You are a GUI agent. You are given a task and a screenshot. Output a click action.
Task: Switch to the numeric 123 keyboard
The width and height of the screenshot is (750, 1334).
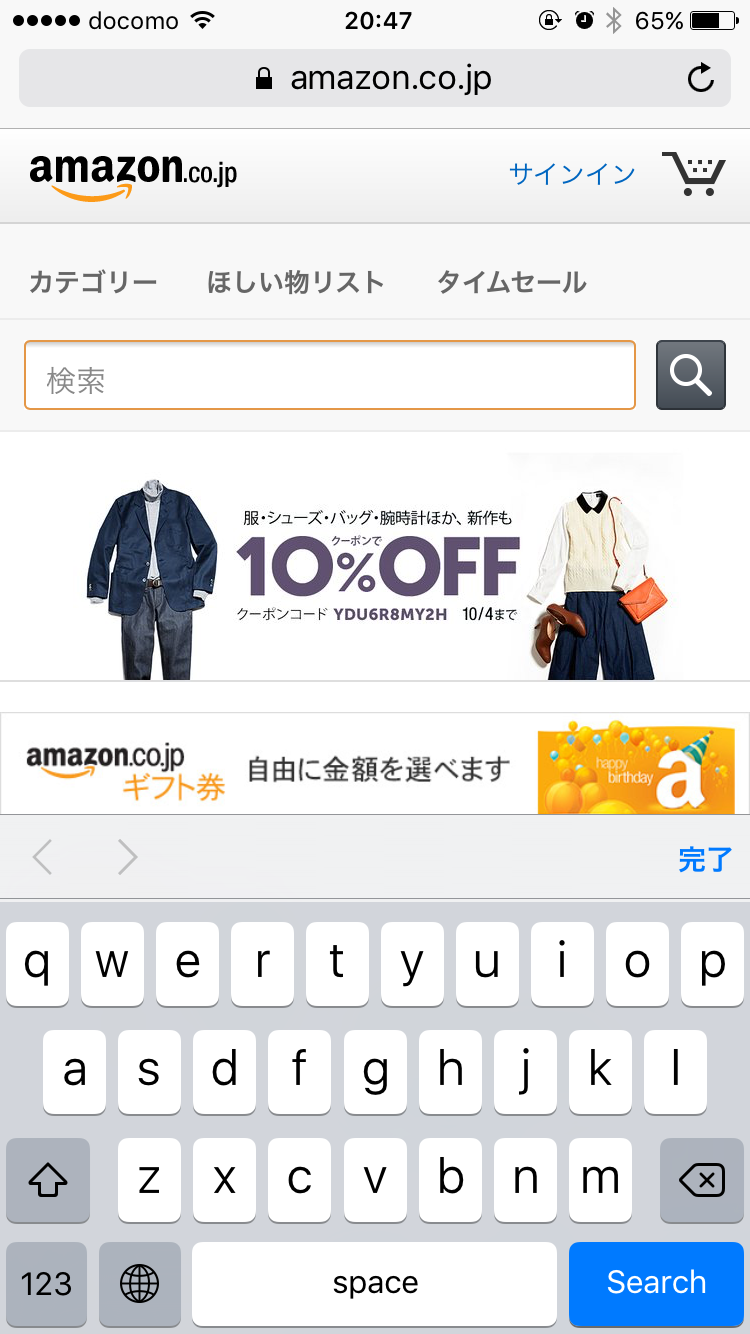click(46, 1283)
